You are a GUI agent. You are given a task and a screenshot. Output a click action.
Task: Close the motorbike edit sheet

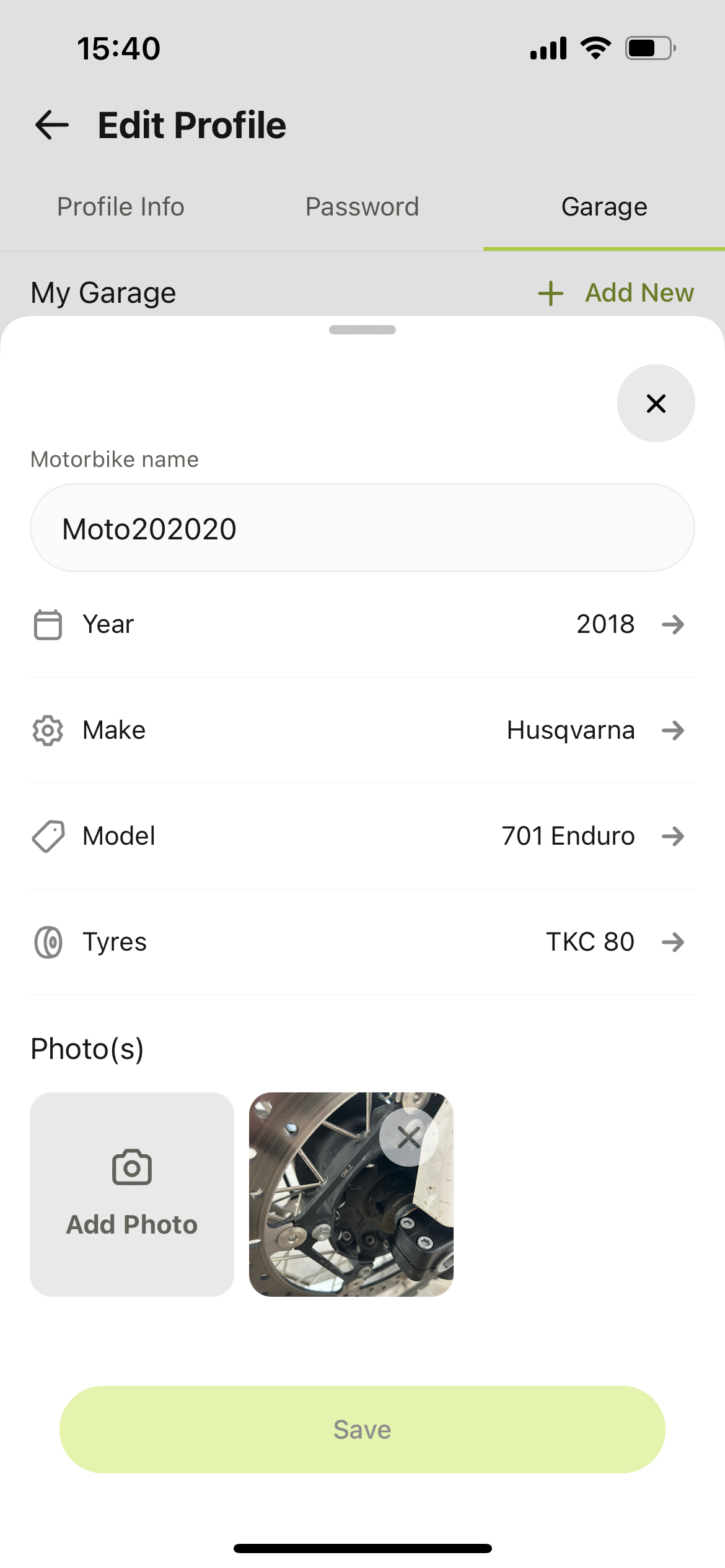[x=656, y=403]
